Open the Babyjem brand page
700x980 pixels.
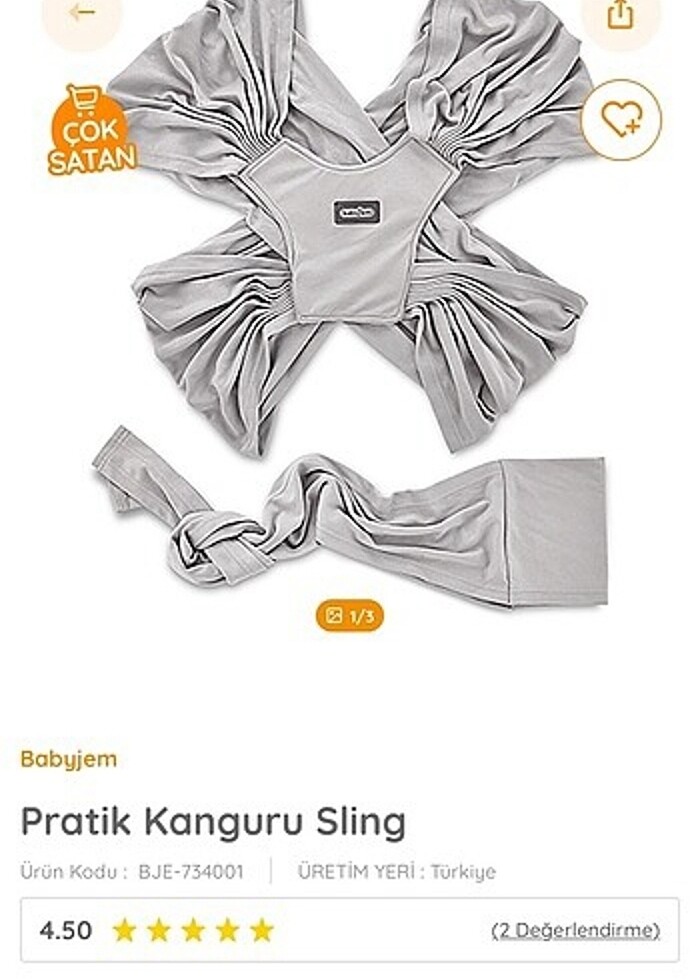(68, 758)
